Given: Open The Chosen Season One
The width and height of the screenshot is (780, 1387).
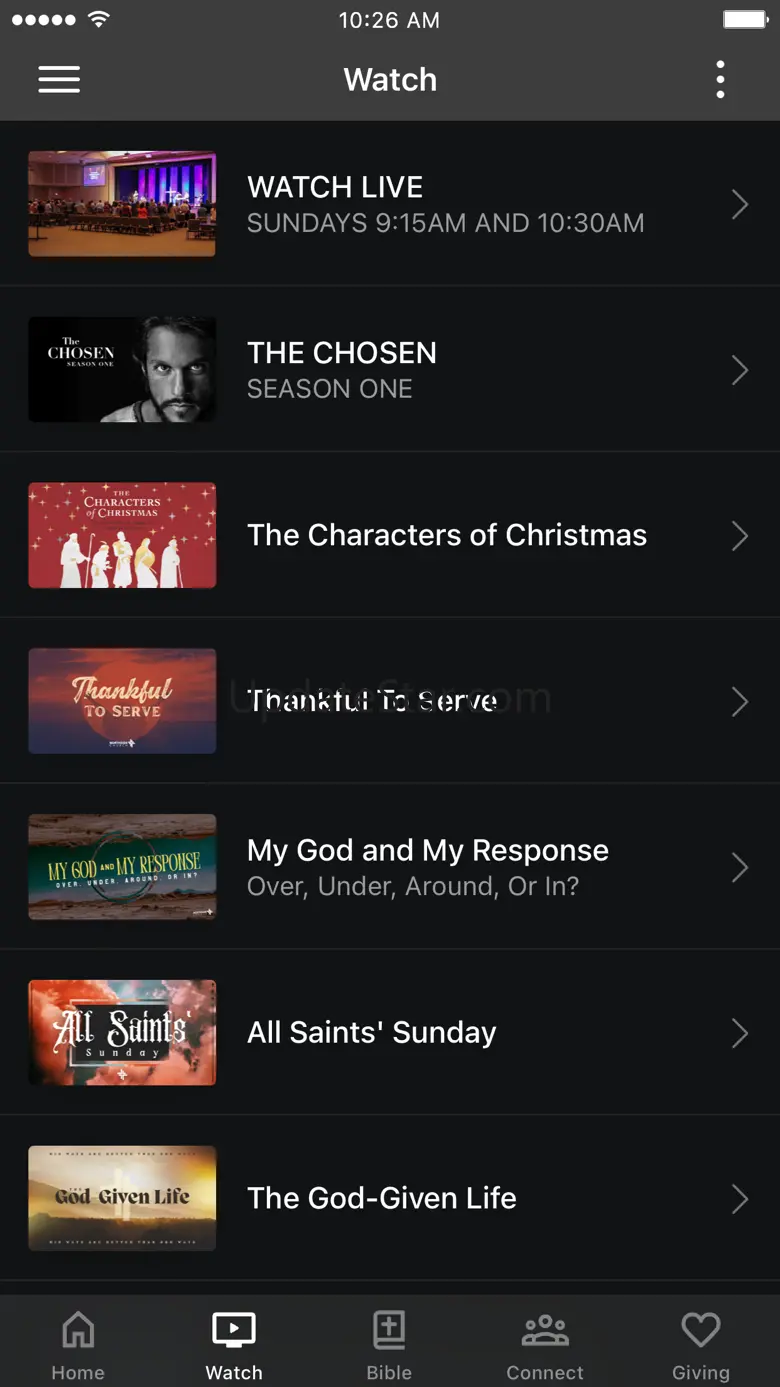Looking at the screenshot, I should 390,370.
